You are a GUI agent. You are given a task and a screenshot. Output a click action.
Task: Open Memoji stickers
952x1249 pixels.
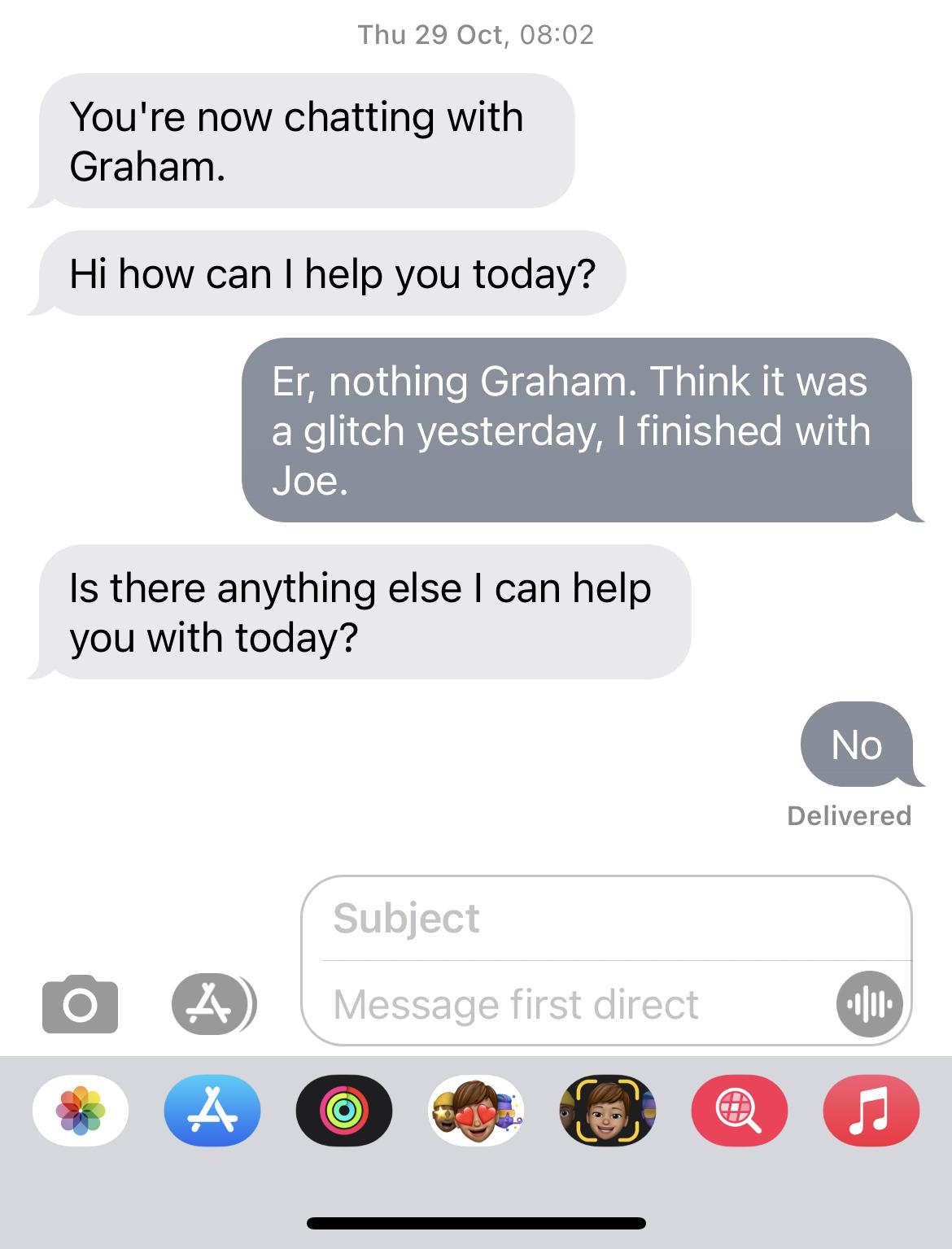coord(476,1111)
